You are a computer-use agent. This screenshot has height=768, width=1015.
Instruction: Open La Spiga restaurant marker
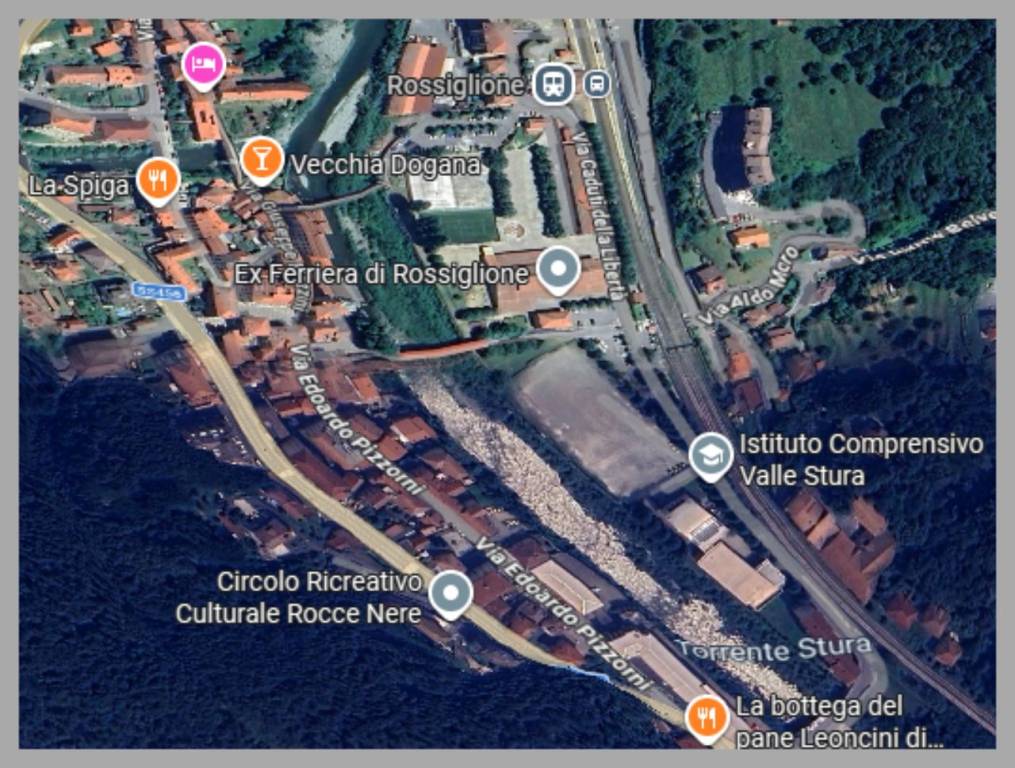[x=158, y=180]
